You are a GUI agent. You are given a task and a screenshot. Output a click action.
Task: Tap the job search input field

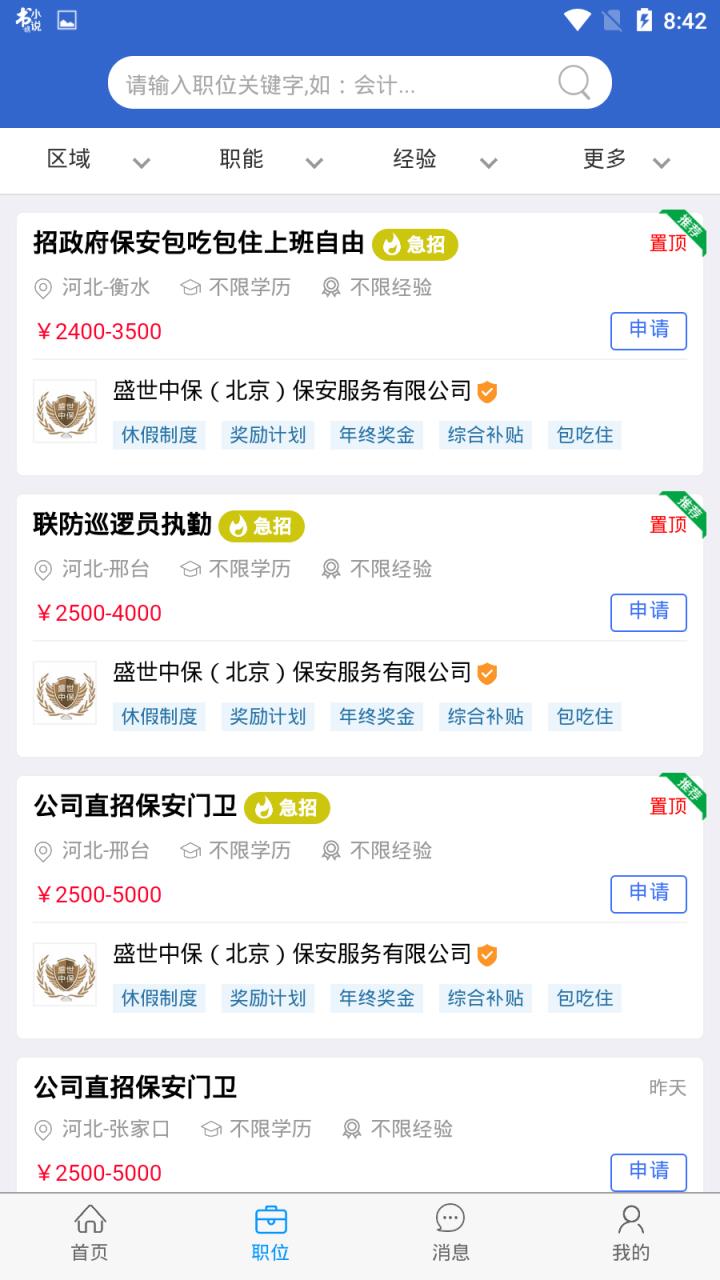[300, 84]
